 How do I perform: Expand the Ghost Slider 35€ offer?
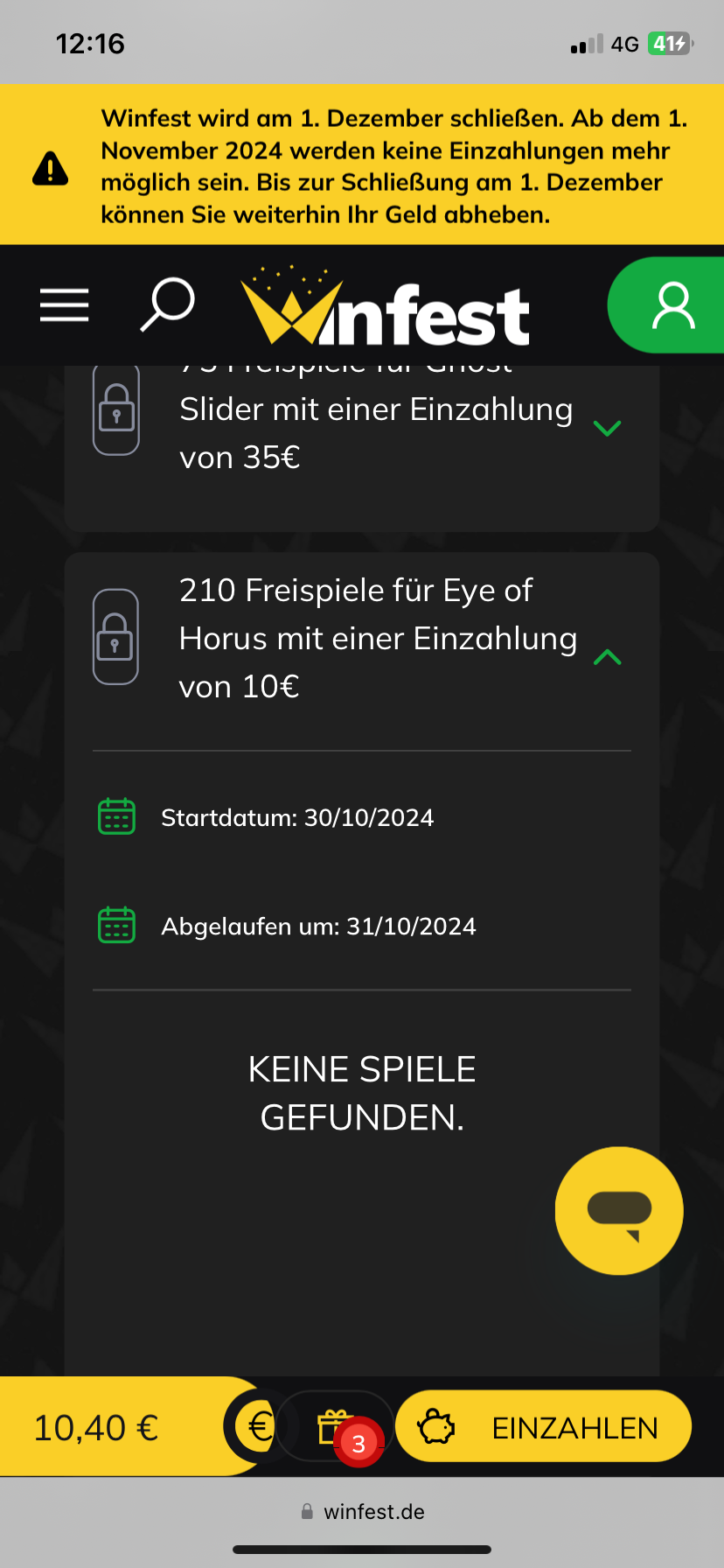coord(607,428)
